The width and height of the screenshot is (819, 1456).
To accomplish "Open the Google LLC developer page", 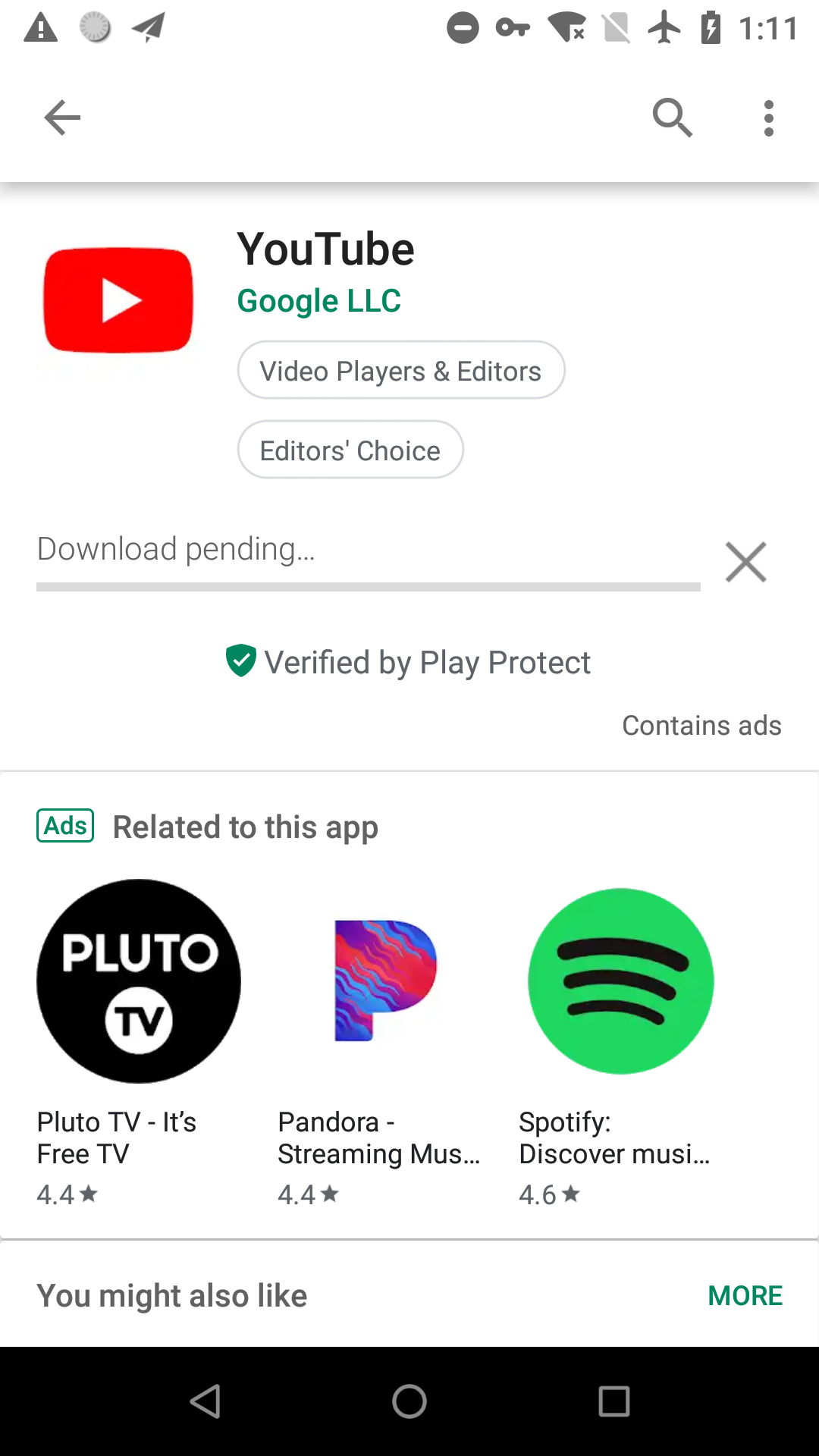I will pyautogui.click(x=318, y=300).
